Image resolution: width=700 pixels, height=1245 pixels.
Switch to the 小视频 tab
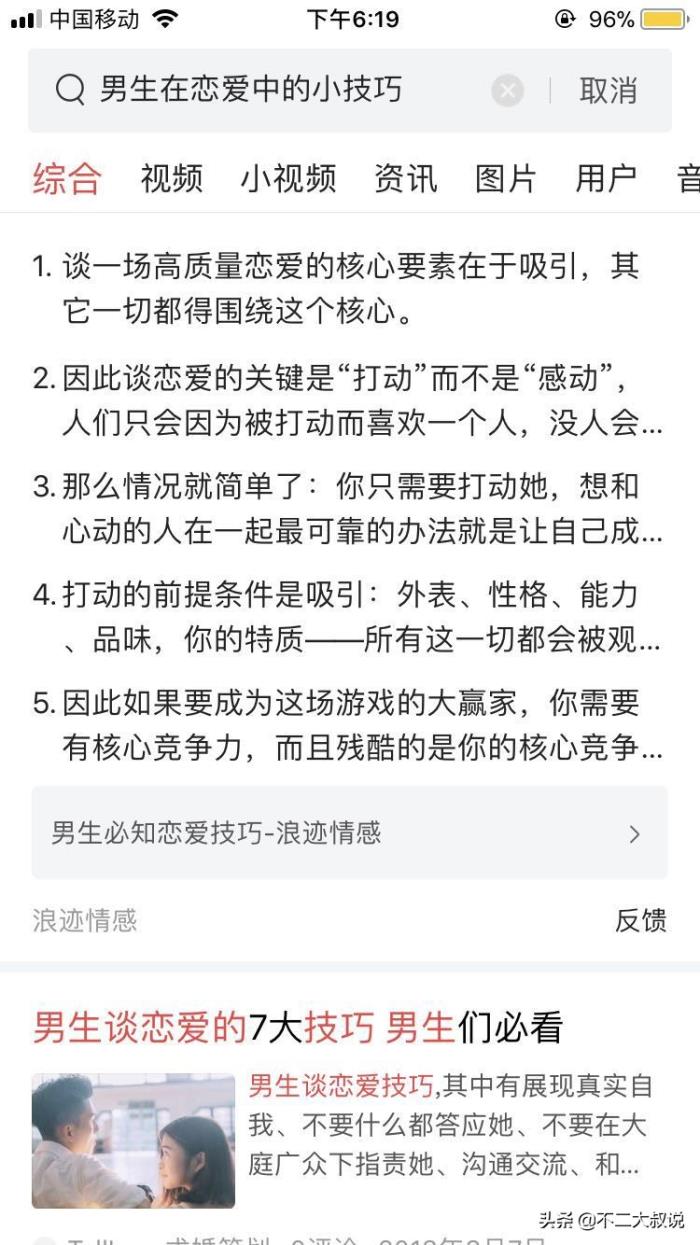click(288, 179)
